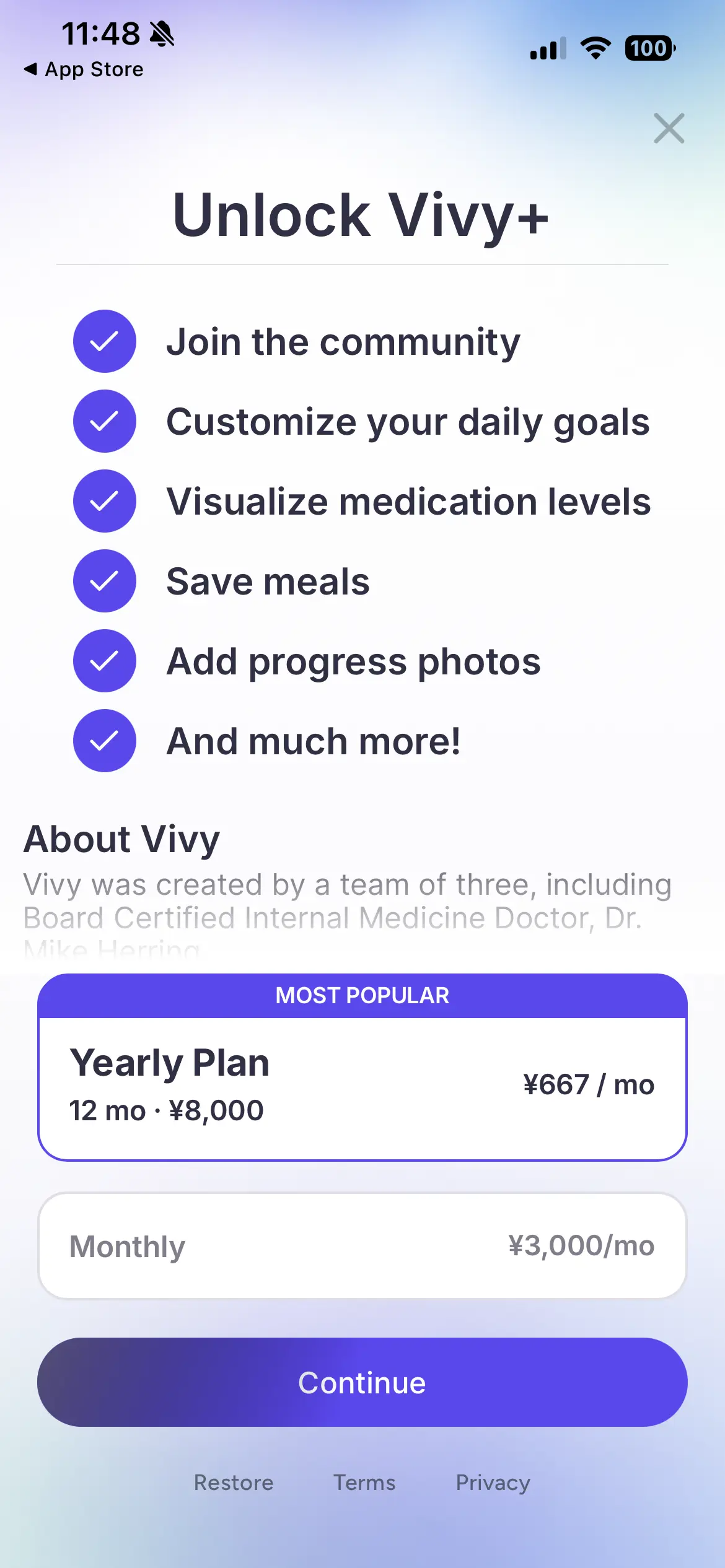Image resolution: width=725 pixels, height=1568 pixels.
Task: Select the Monthly subscription option
Action: click(362, 1246)
